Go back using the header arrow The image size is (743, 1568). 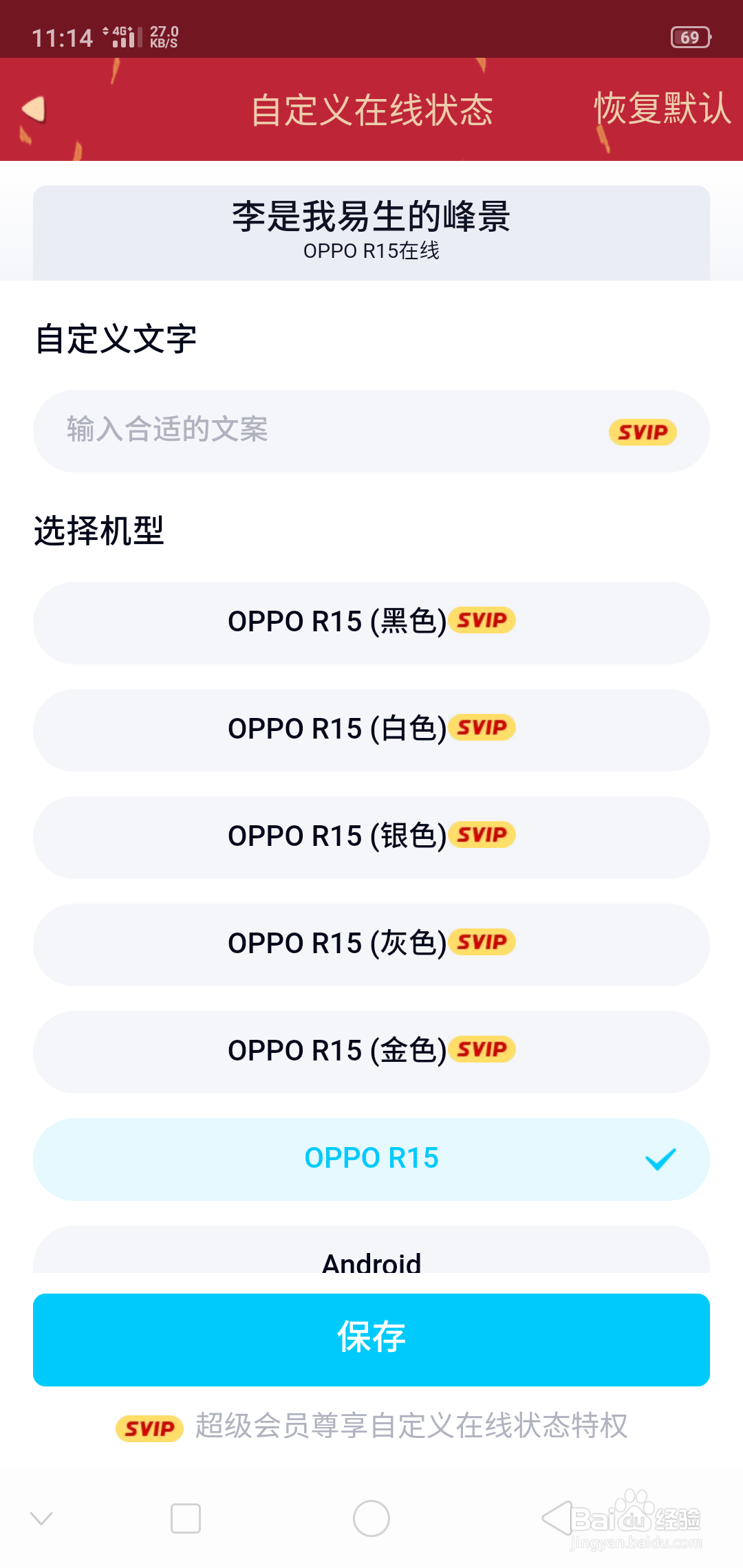click(34, 109)
